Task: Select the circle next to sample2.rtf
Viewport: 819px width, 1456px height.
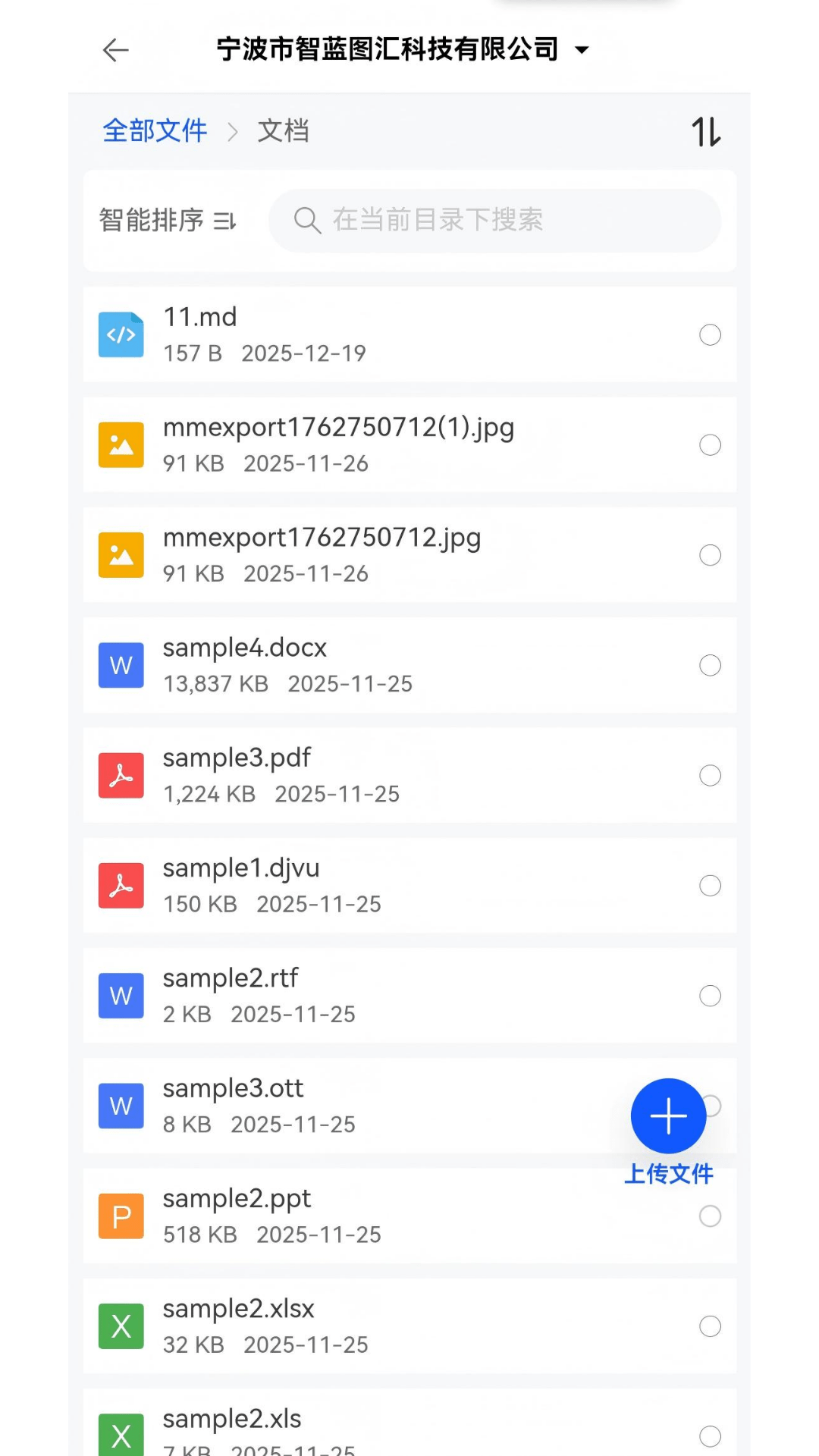Action: click(710, 996)
